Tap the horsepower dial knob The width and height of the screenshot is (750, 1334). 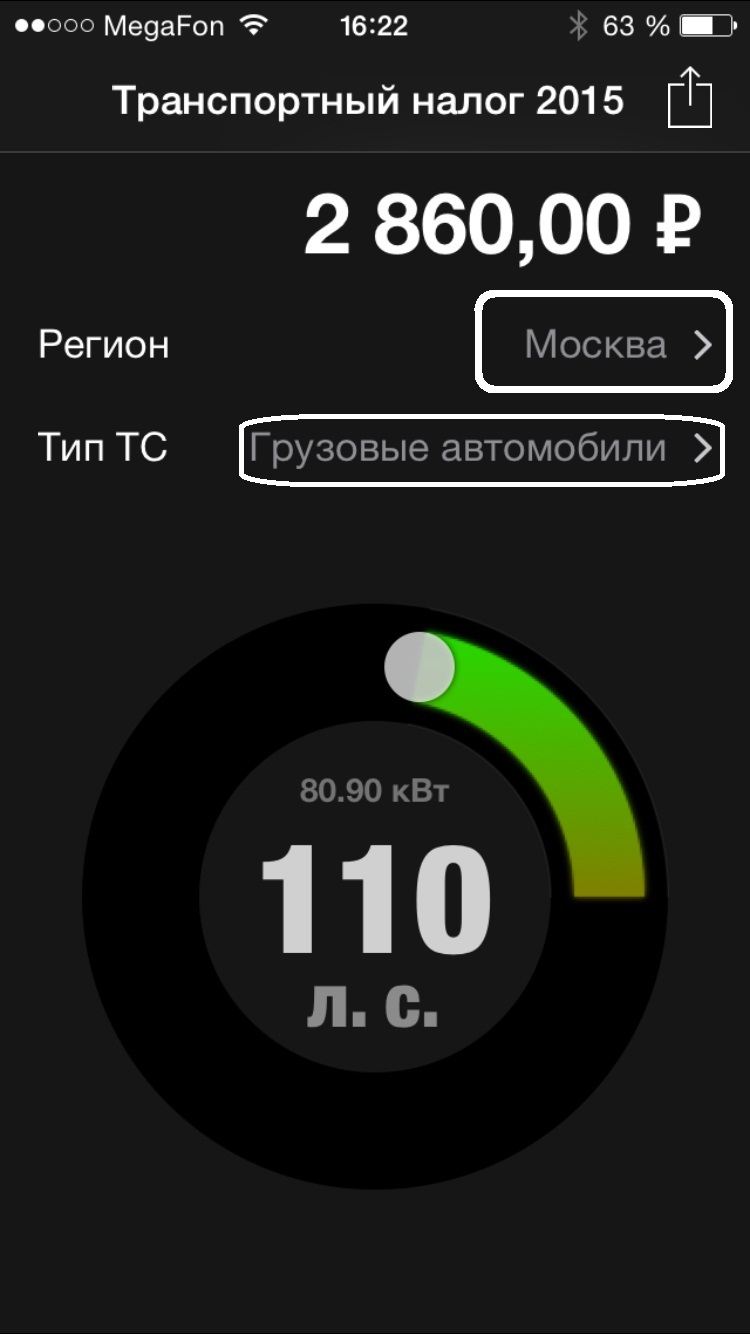420,667
